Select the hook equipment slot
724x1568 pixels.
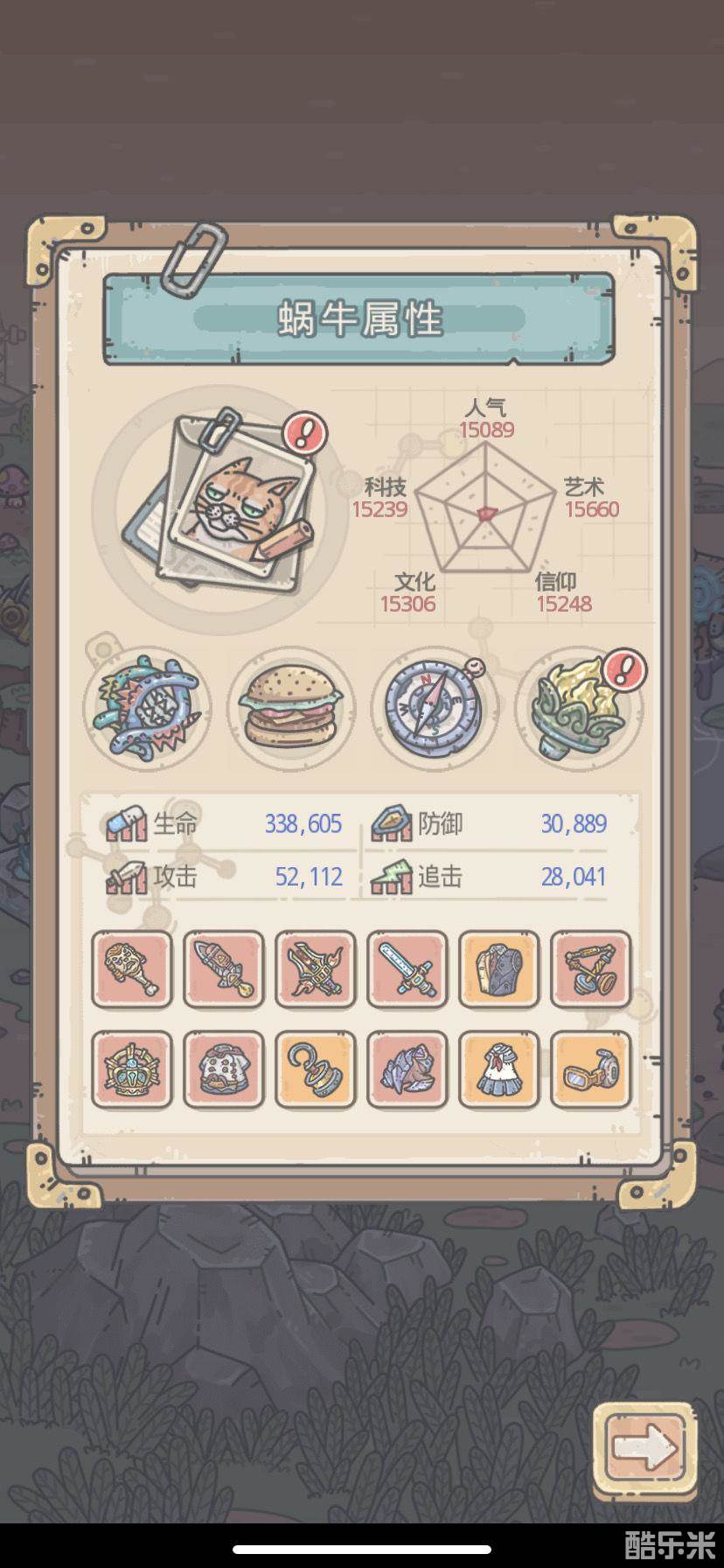pos(316,1069)
